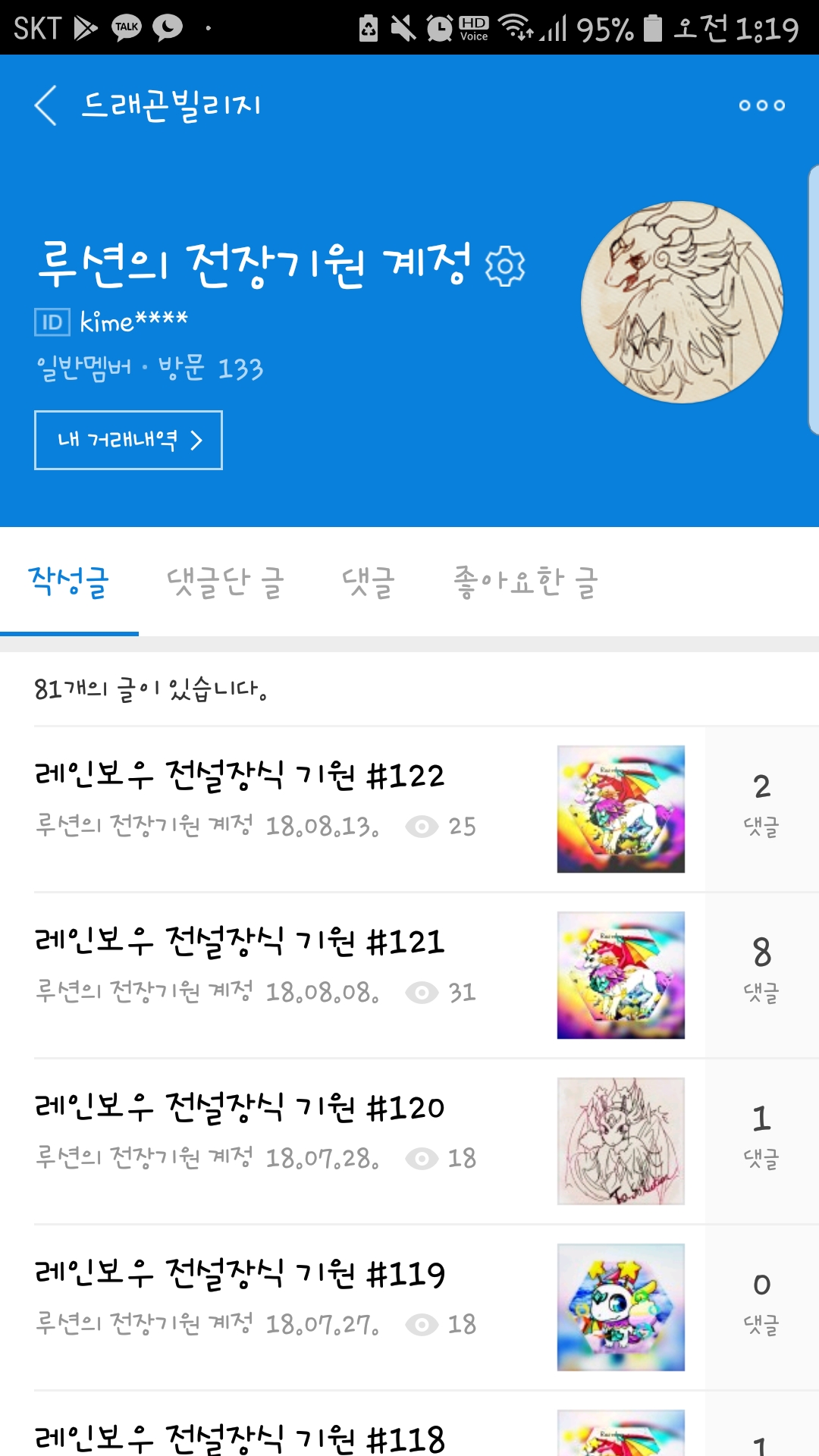Switch to the 좋아요한 글 tab
This screenshot has width=819, height=1456.
[x=526, y=582]
